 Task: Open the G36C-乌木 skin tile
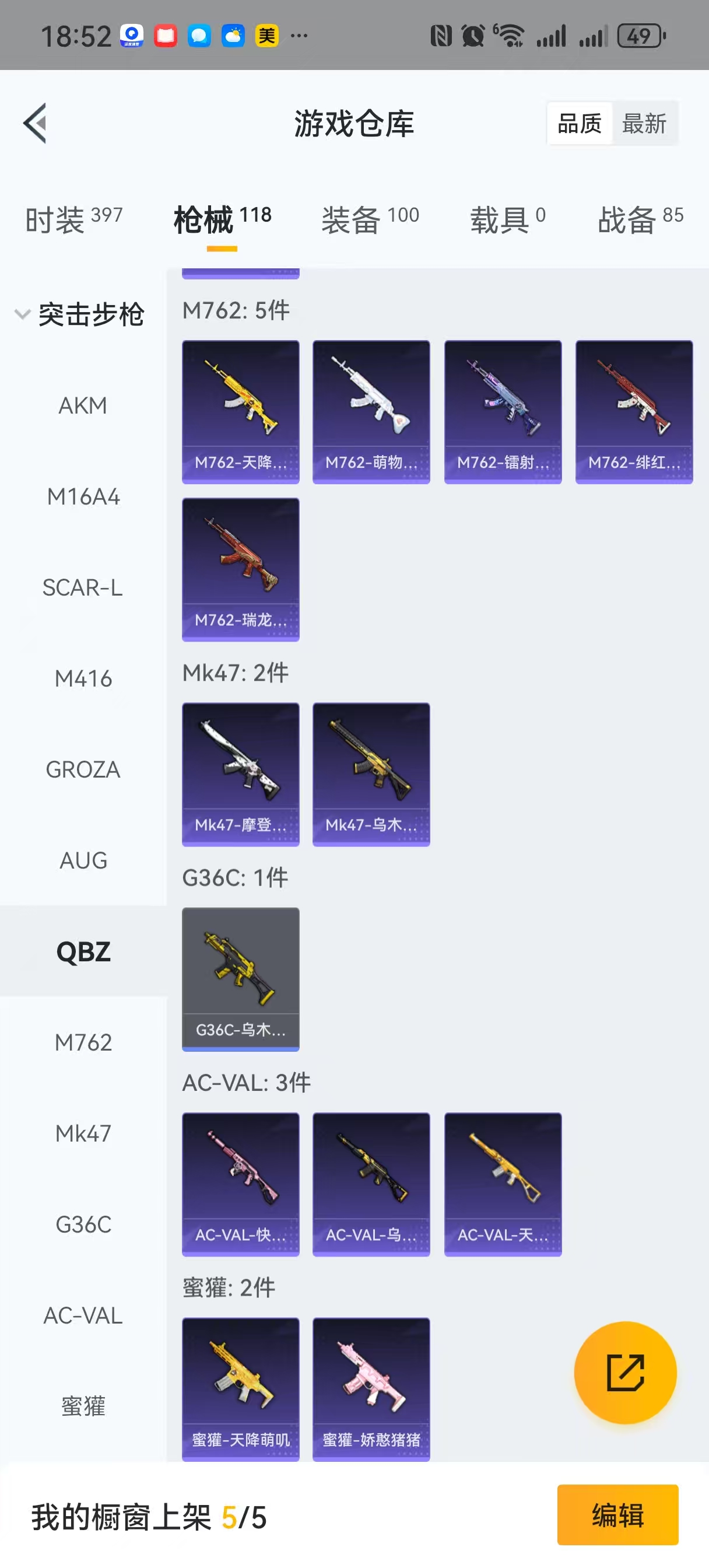click(240, 978)
